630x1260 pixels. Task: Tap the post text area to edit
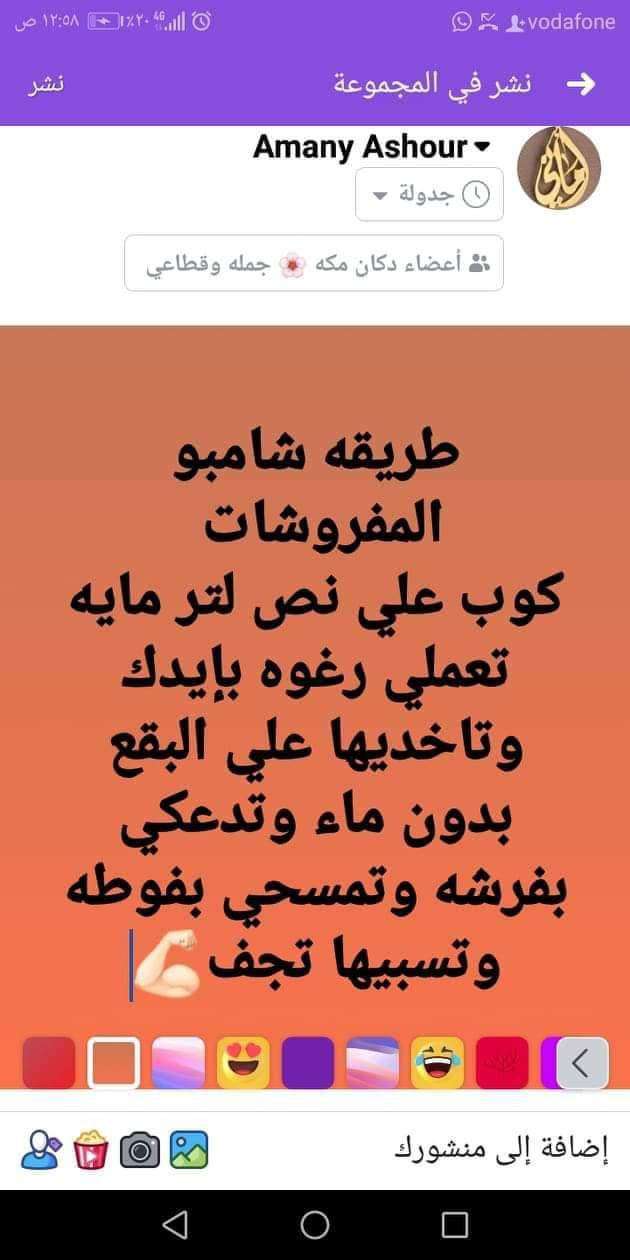(314, 700)
